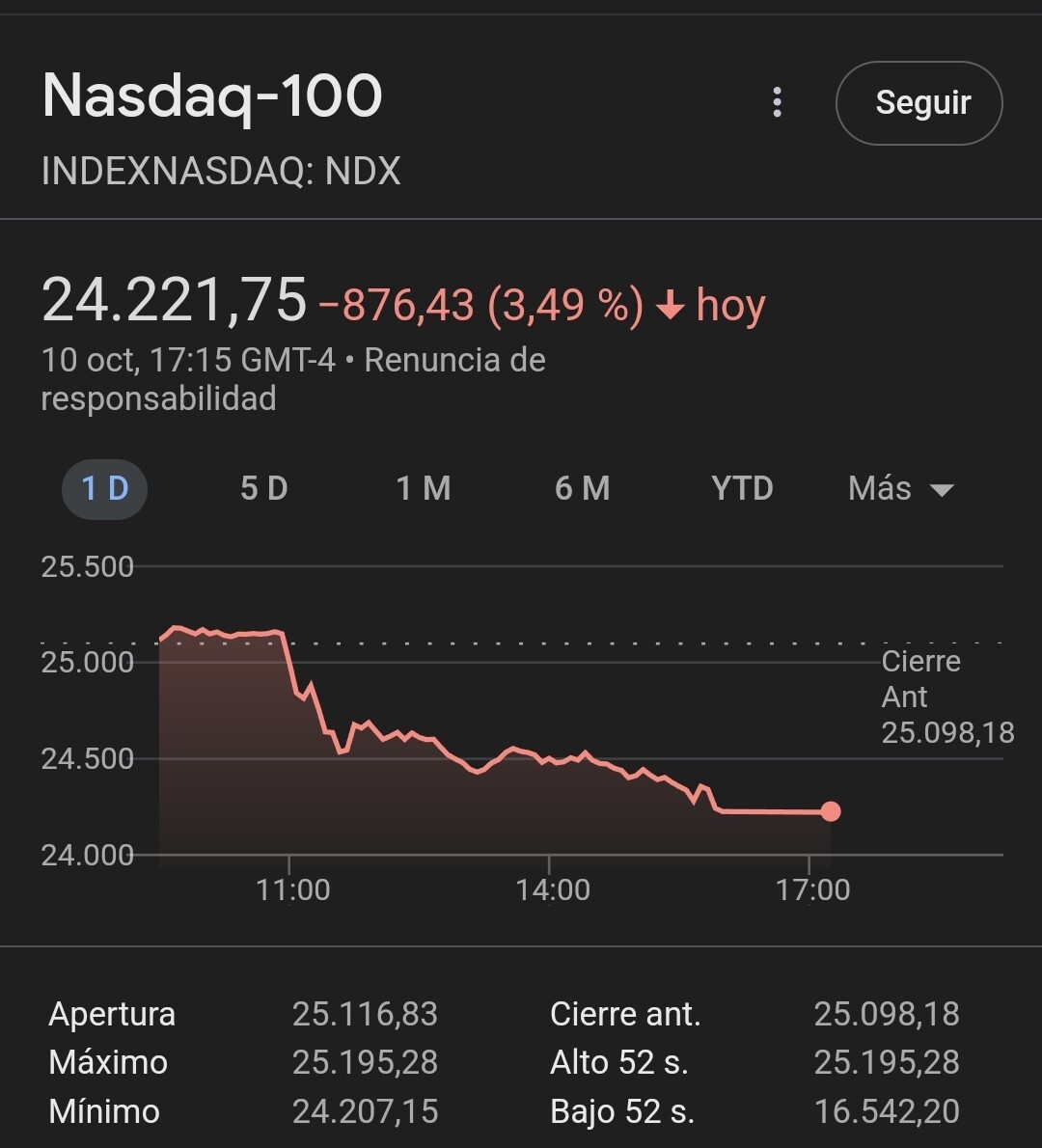Follow the Nasdaq-100 index with Seguir
1042x1148 pixels.
919,102
